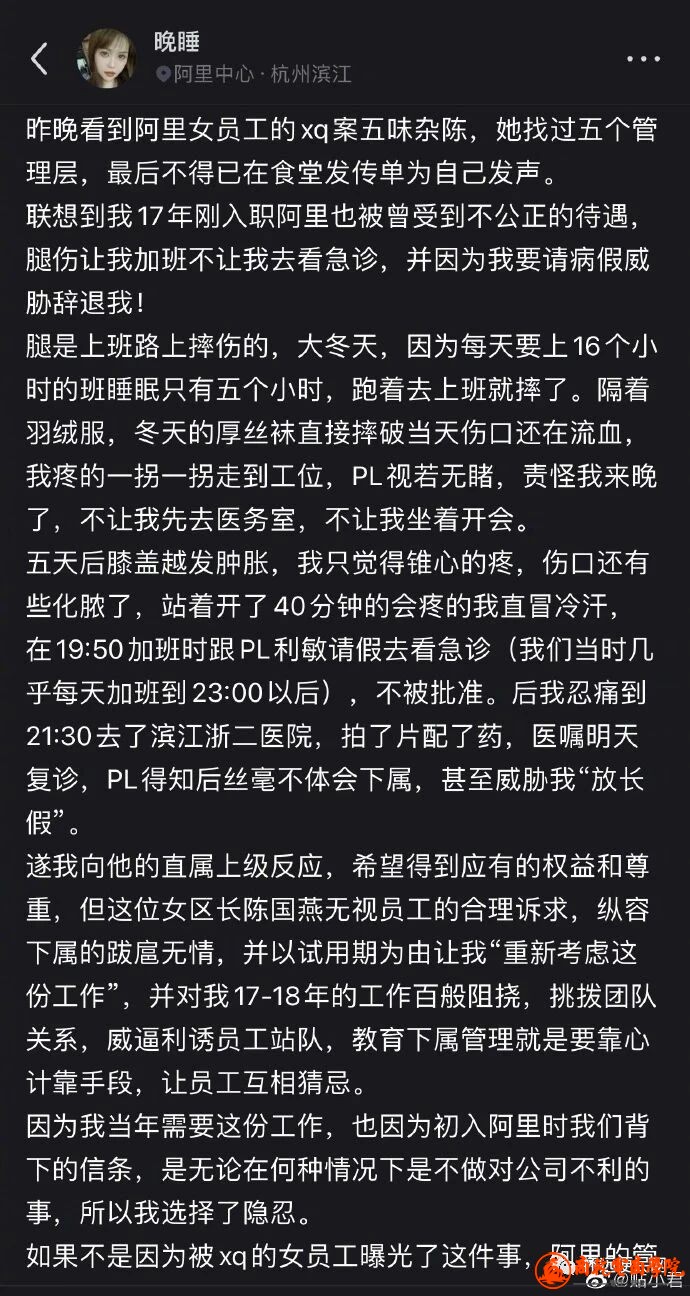Open the 阿里中心·杭州滨江 location tag
Viewport: 690px width, 1296px height.
(254, 75)
